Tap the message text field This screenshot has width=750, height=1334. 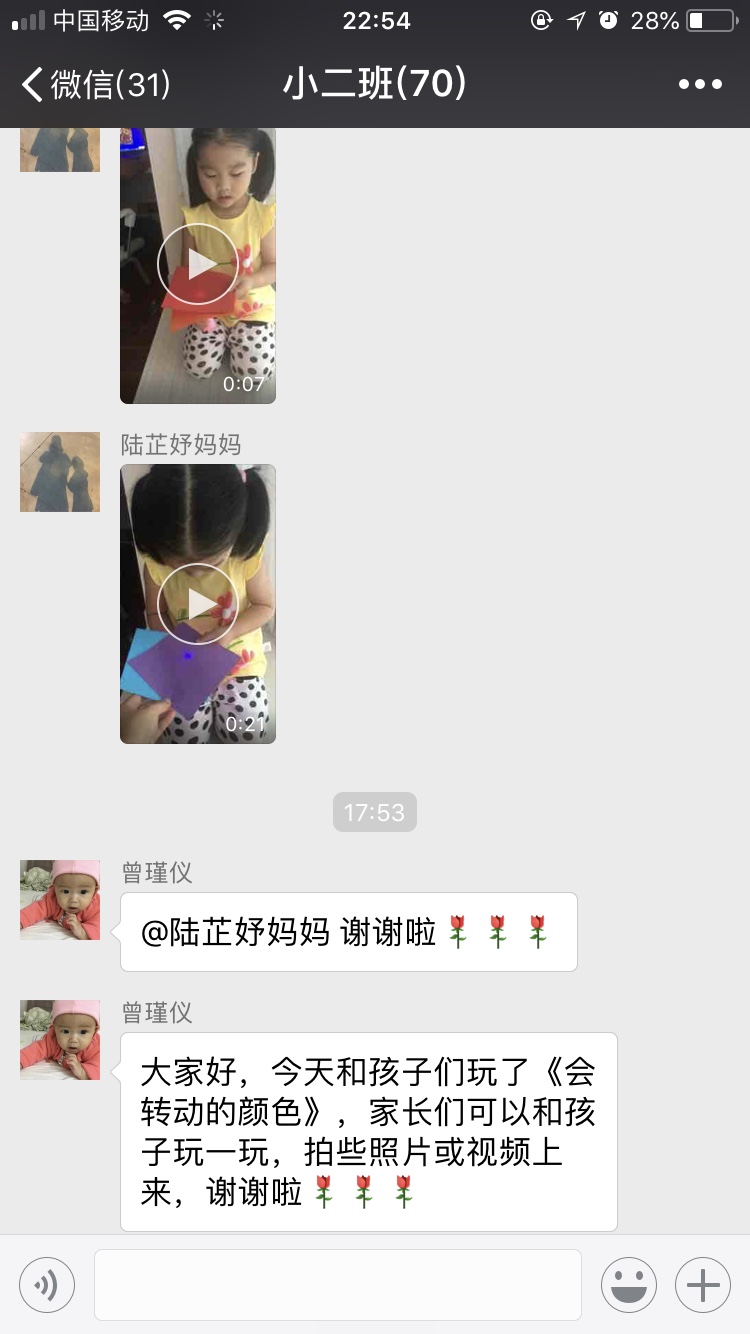(338, 1285)
